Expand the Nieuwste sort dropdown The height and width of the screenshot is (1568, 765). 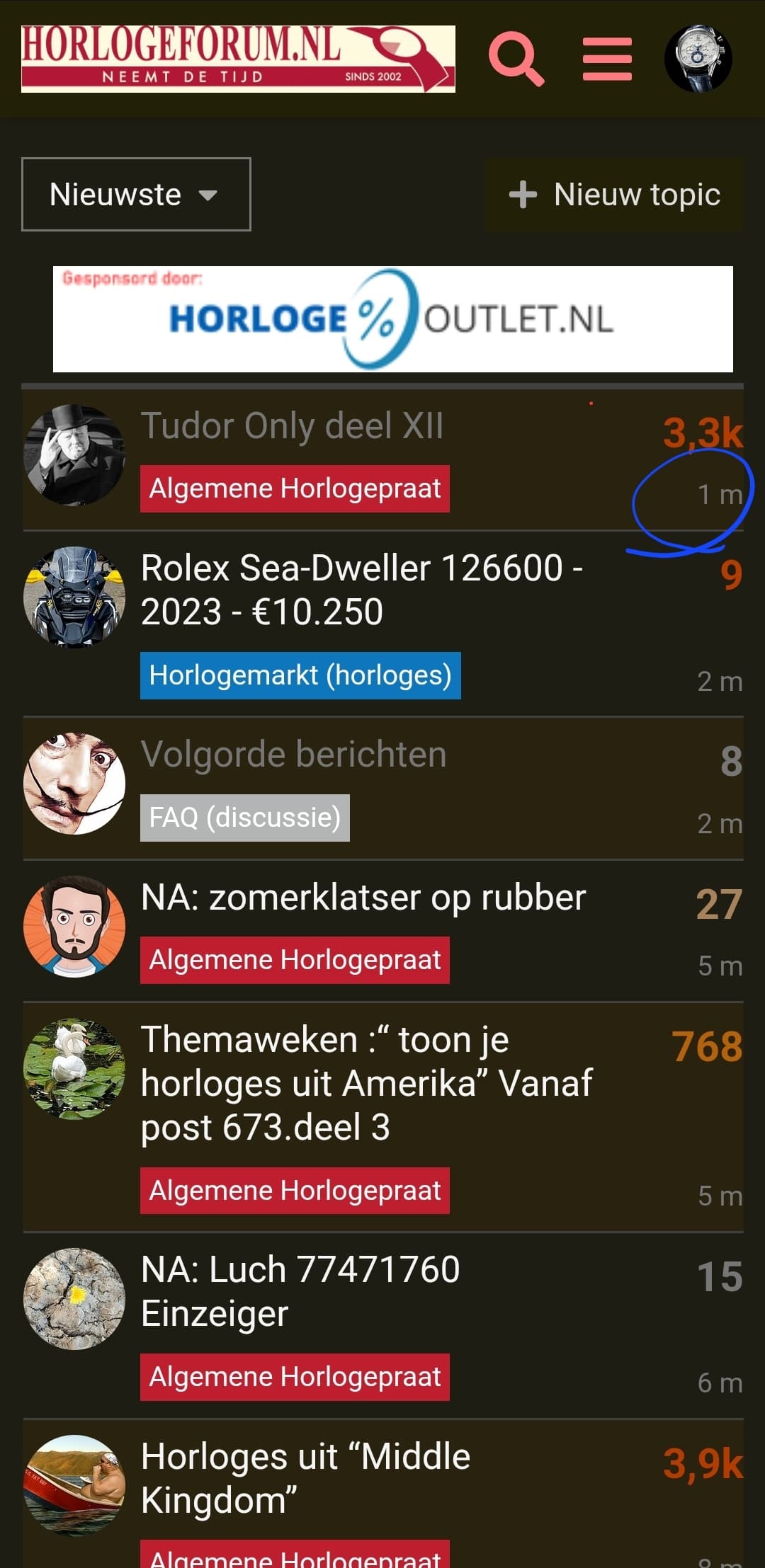click(136, 194)
